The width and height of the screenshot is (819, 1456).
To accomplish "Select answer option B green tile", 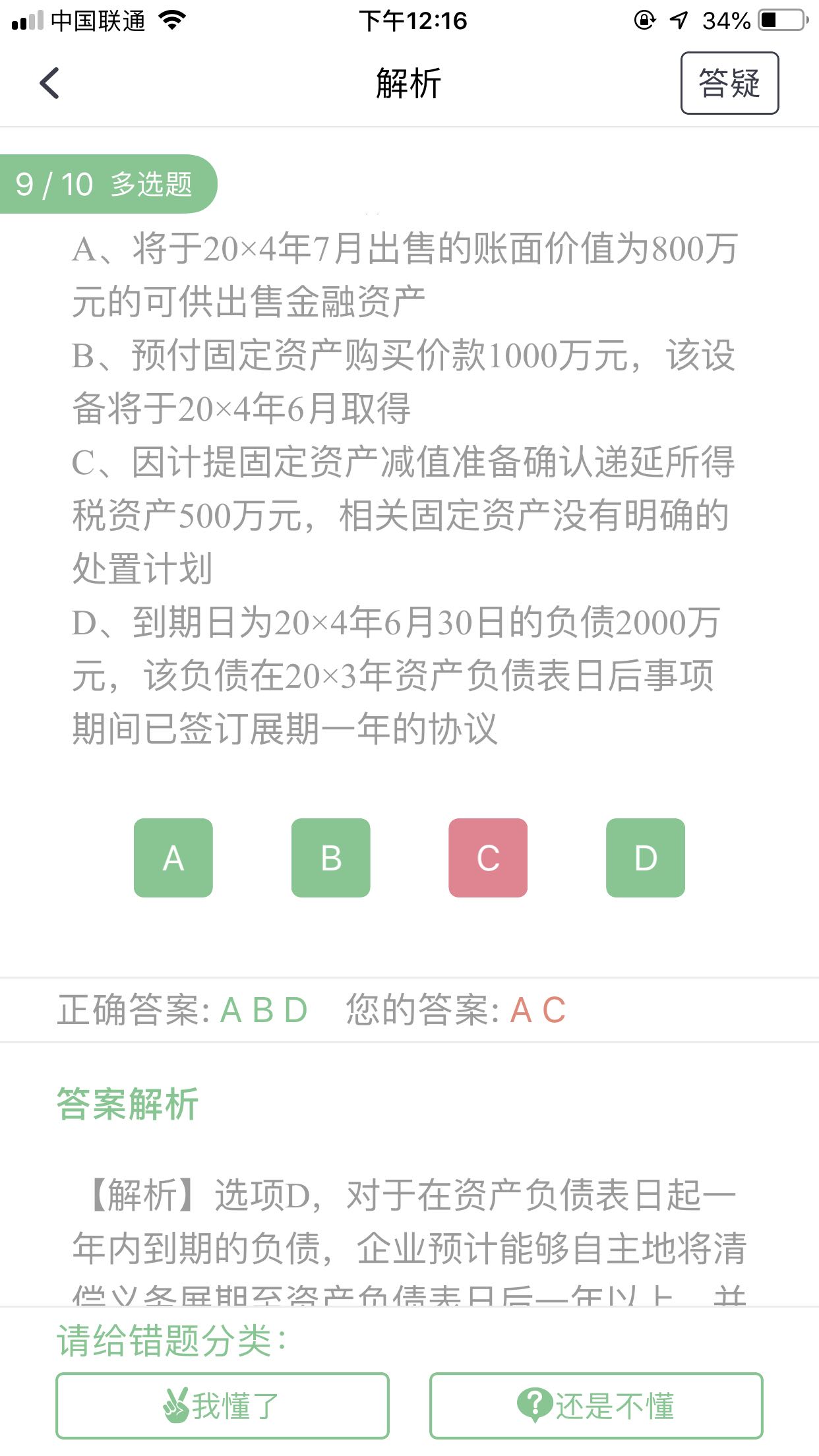I will pos(330,857).
